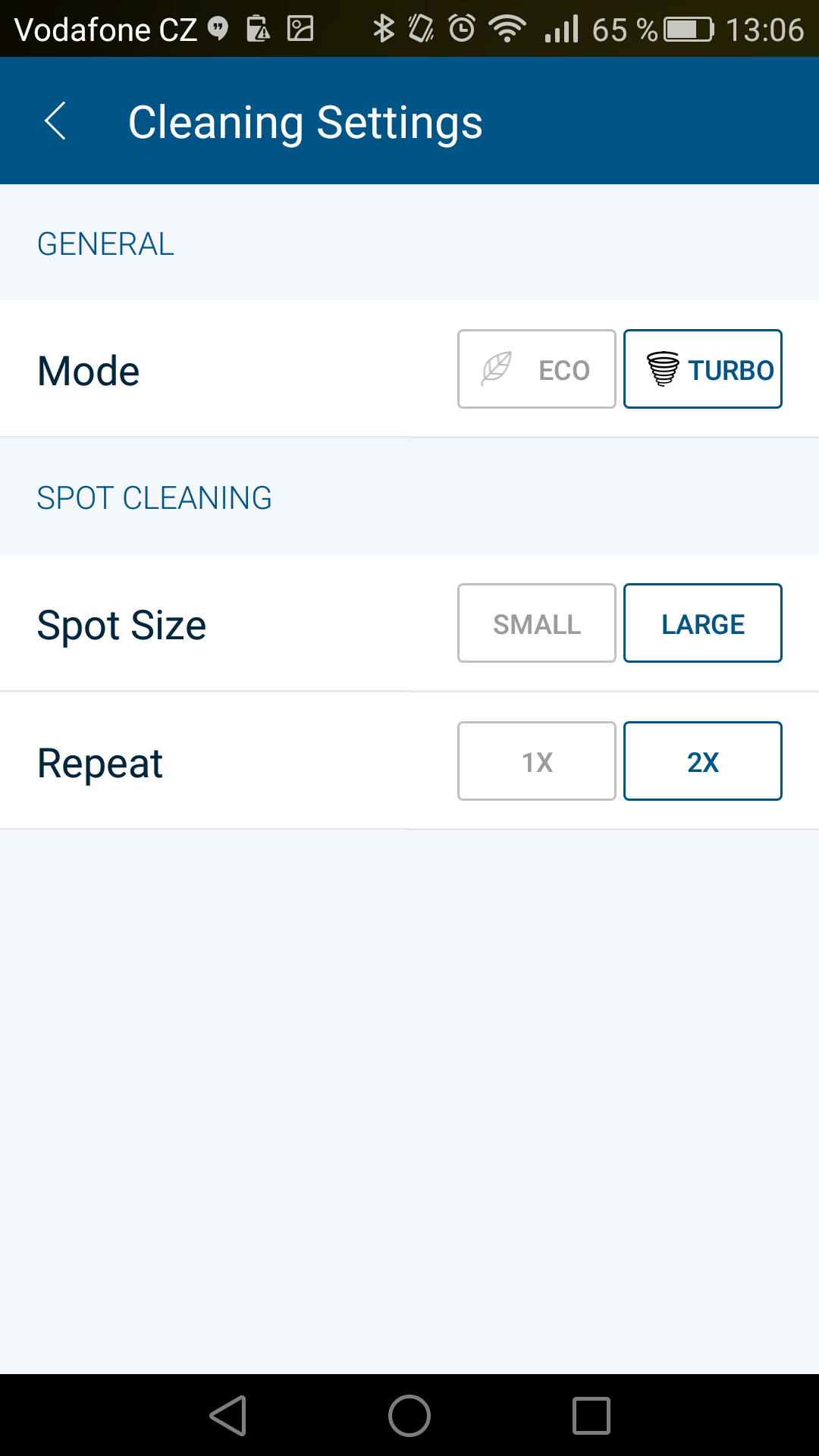Set repeat to 1X
The height and width of the screenshot is (1456, 819).
537,761
